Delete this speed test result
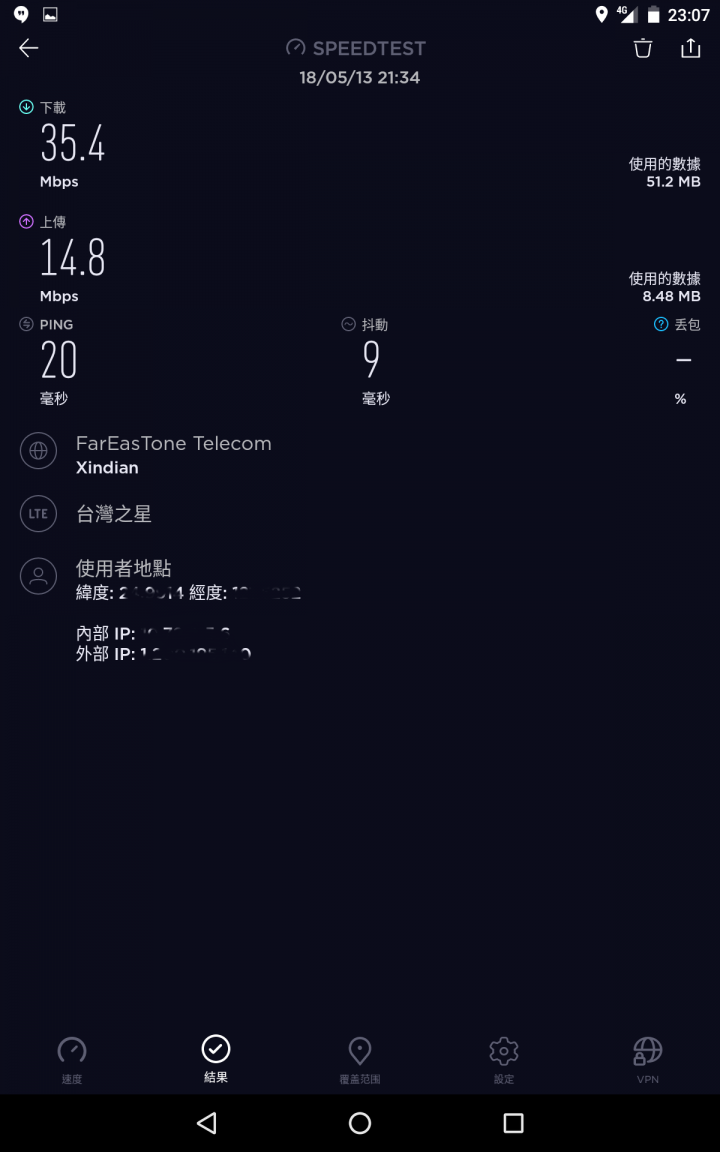The width and height of the screenshot is (720, 1152). coord(643,48)
